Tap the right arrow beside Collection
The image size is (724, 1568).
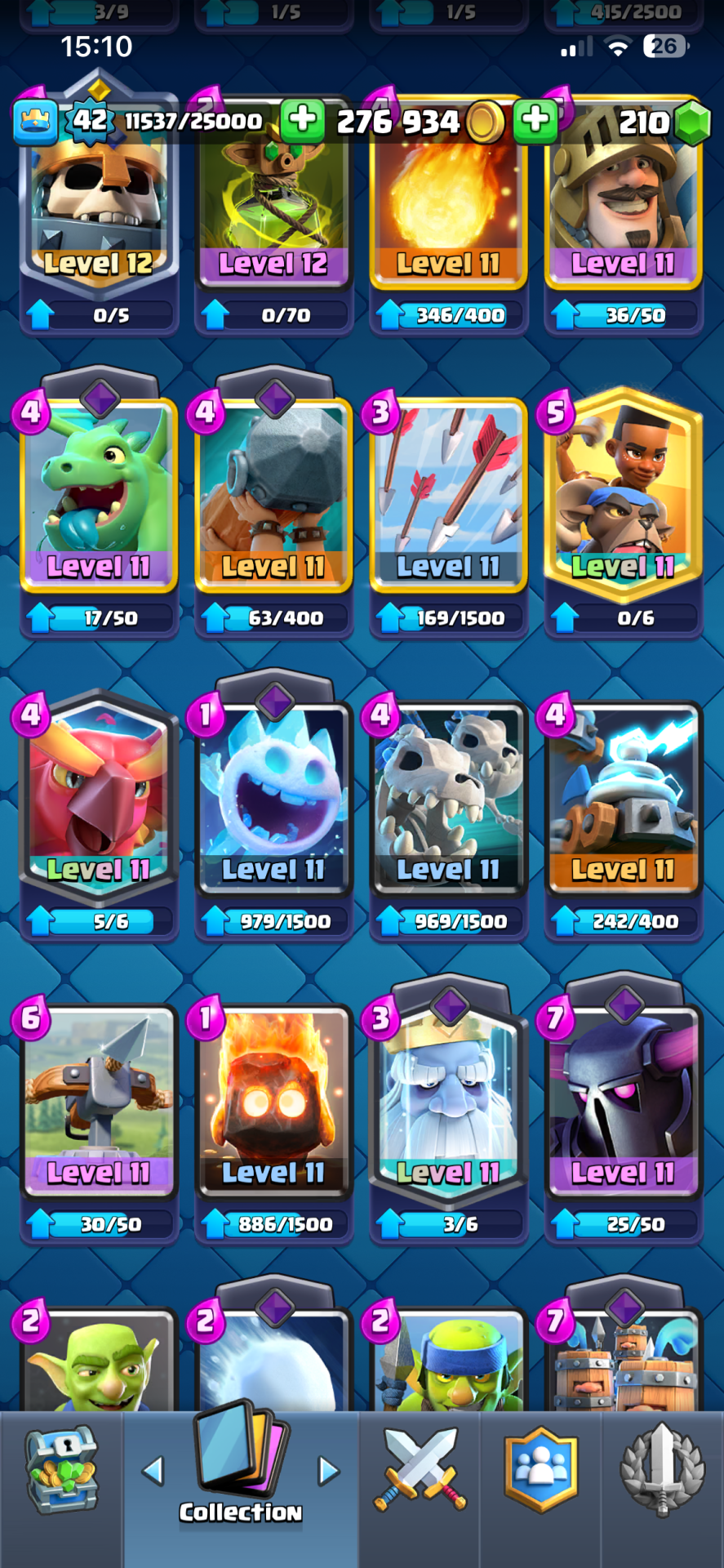(x=328, y=1471)
